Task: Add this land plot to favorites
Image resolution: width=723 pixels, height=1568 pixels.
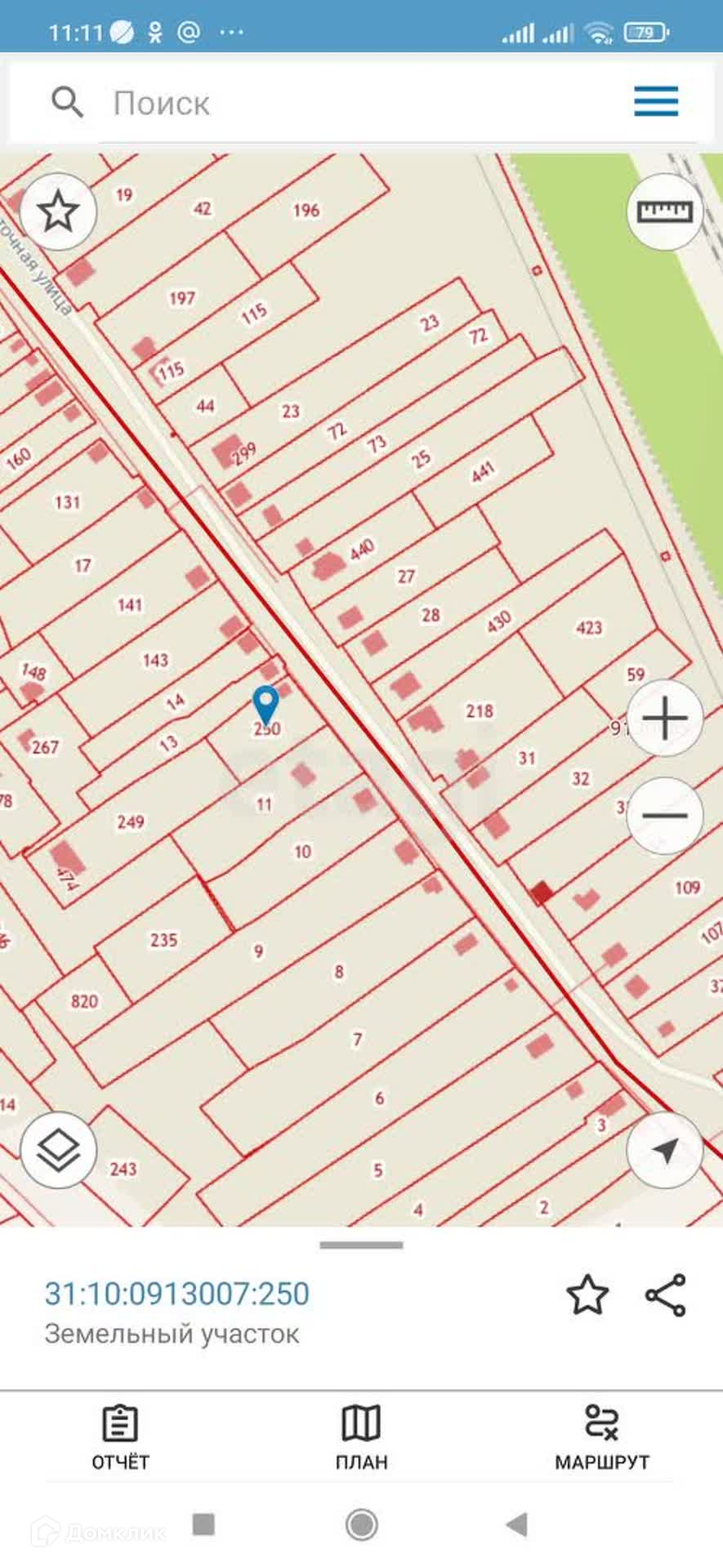Action: click(x=587, y=1295)
